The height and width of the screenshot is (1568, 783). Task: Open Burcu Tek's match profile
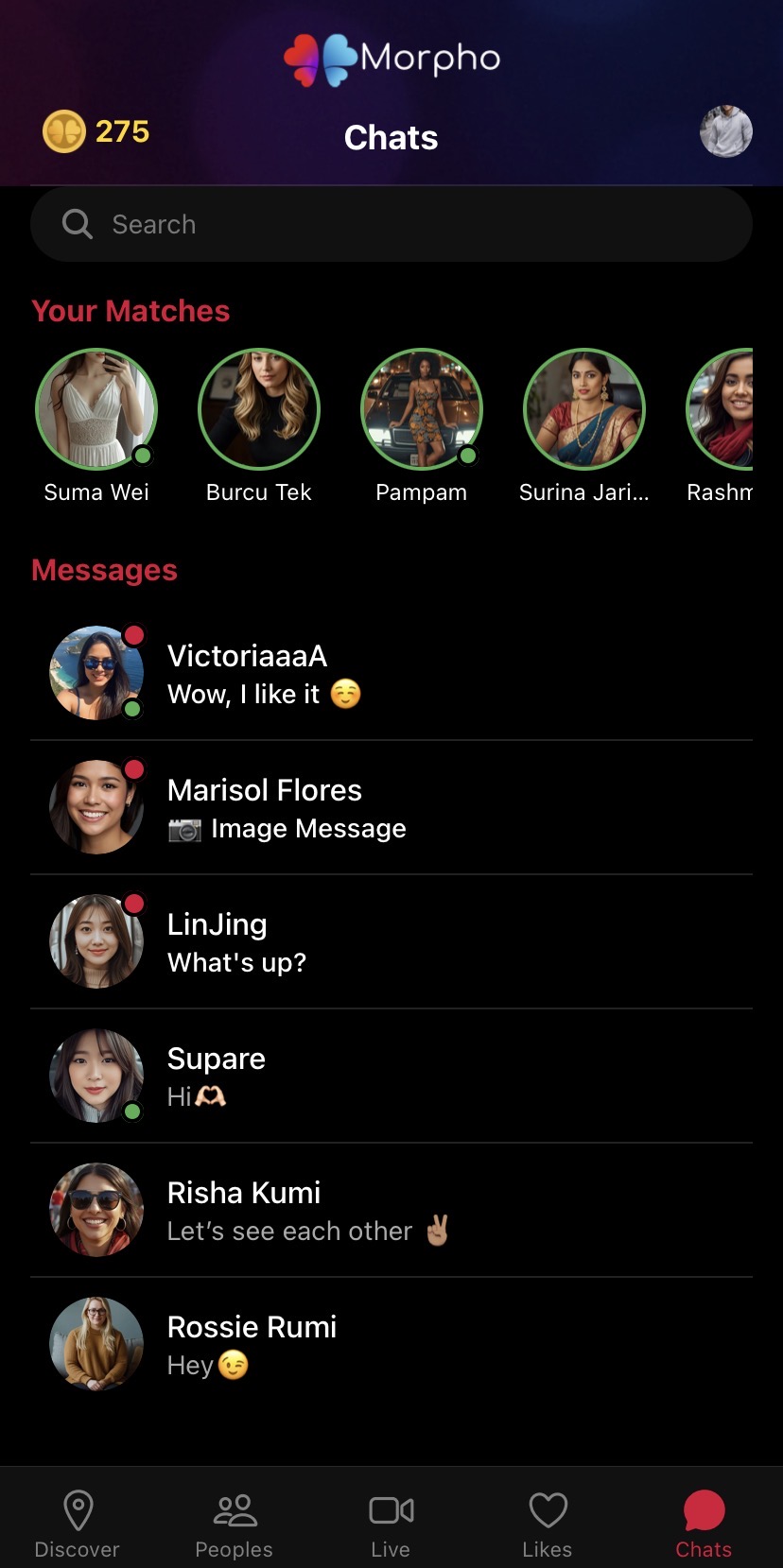(x=259, y=409)
